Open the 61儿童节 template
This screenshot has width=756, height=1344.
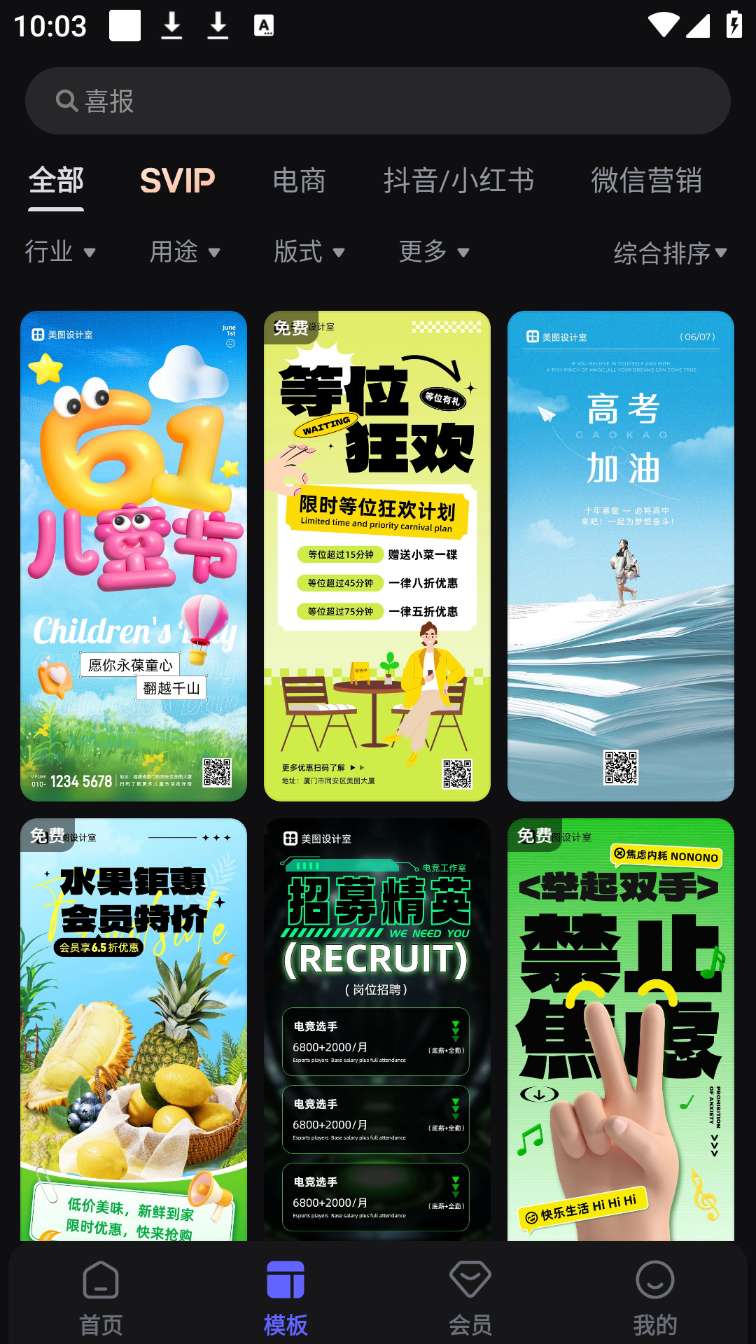coord(133,556)
